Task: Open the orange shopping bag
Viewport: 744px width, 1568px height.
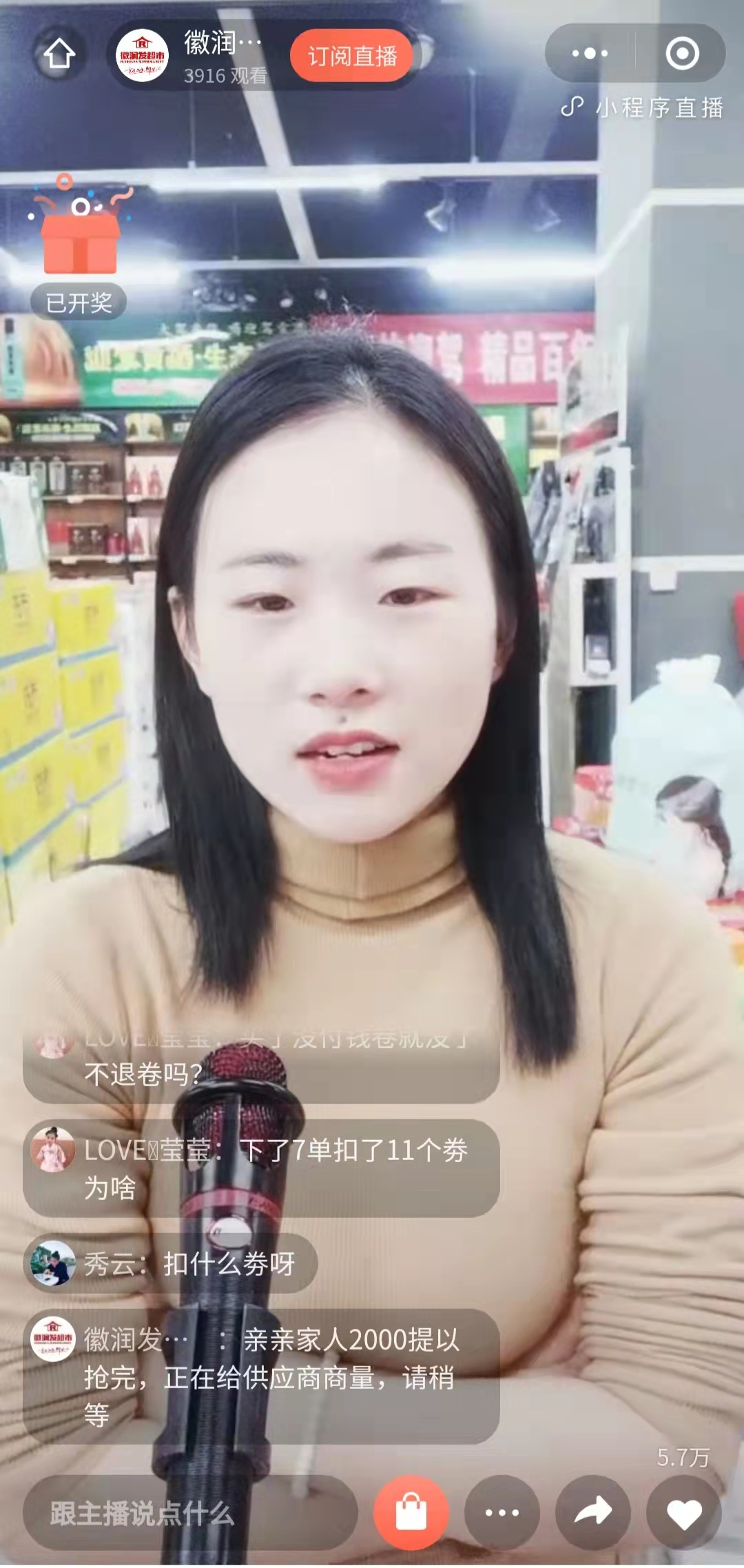Action: tap(411, 1513)
